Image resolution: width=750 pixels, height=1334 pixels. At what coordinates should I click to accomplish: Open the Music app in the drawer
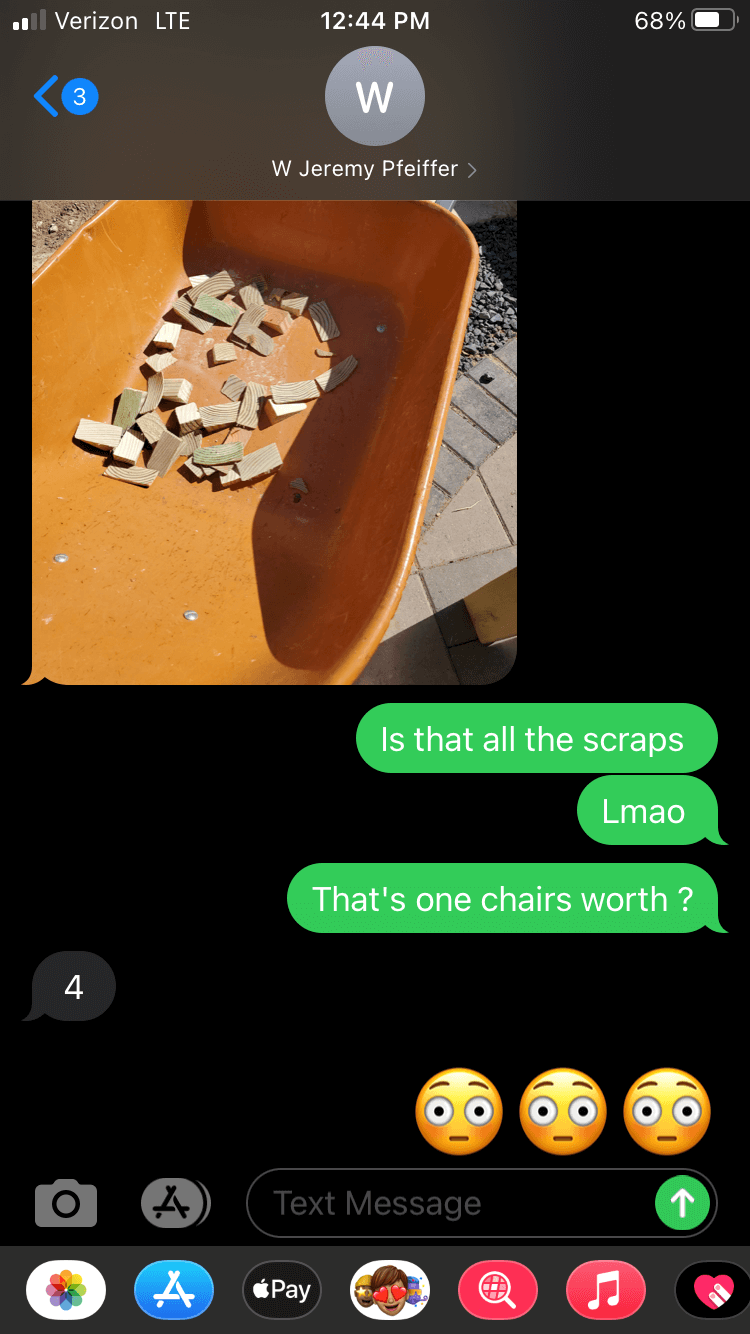[606, 1290]
